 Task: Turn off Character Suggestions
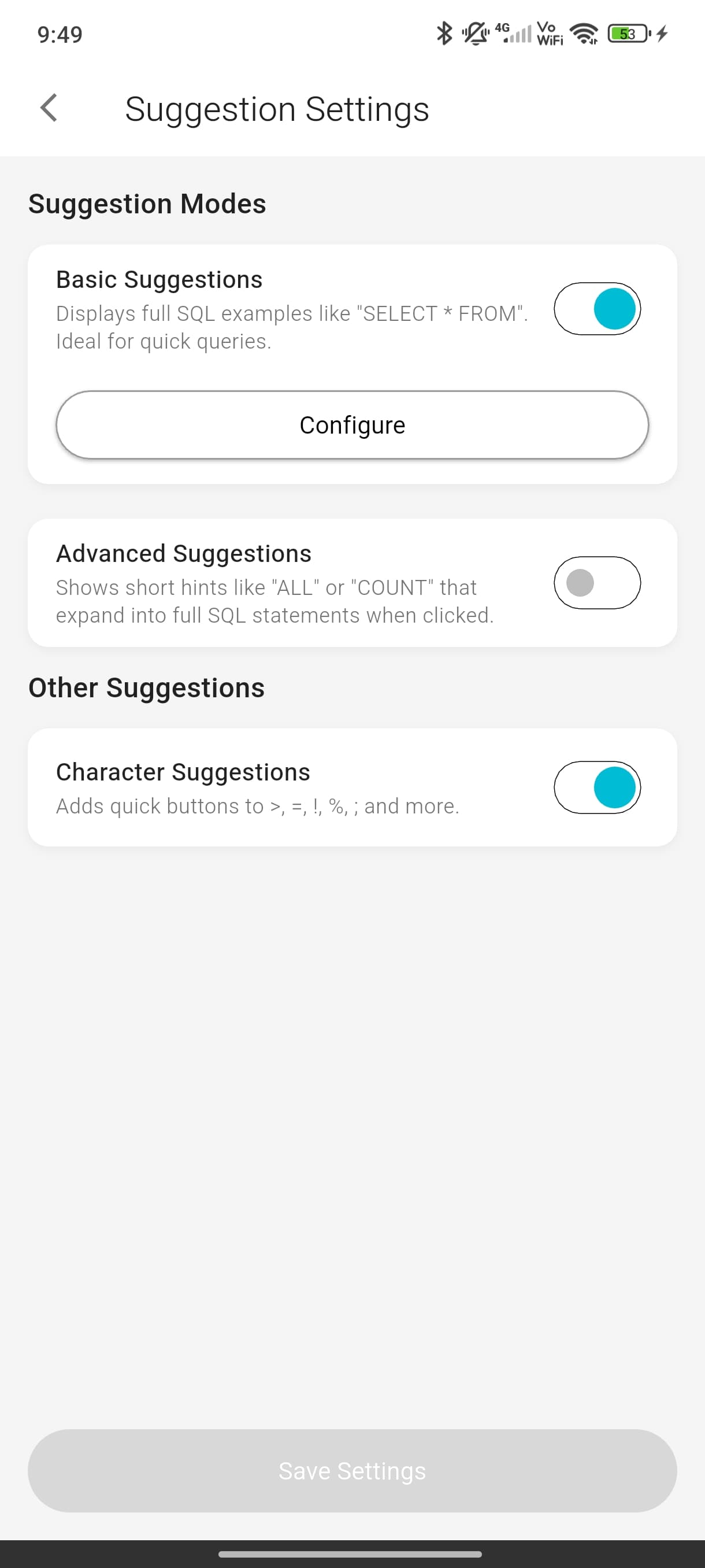click(x=598, y=787)
